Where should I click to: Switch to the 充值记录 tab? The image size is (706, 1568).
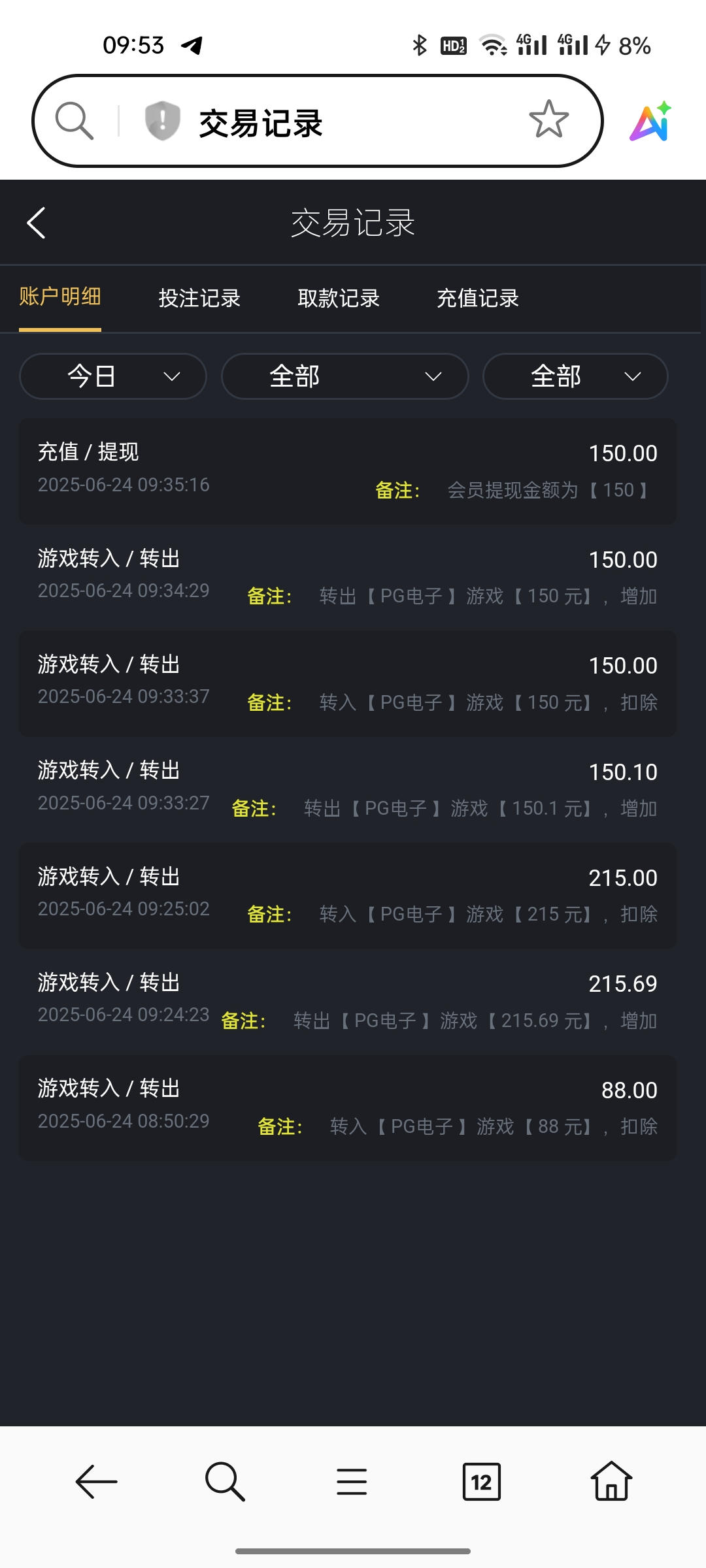click(478, 298)
